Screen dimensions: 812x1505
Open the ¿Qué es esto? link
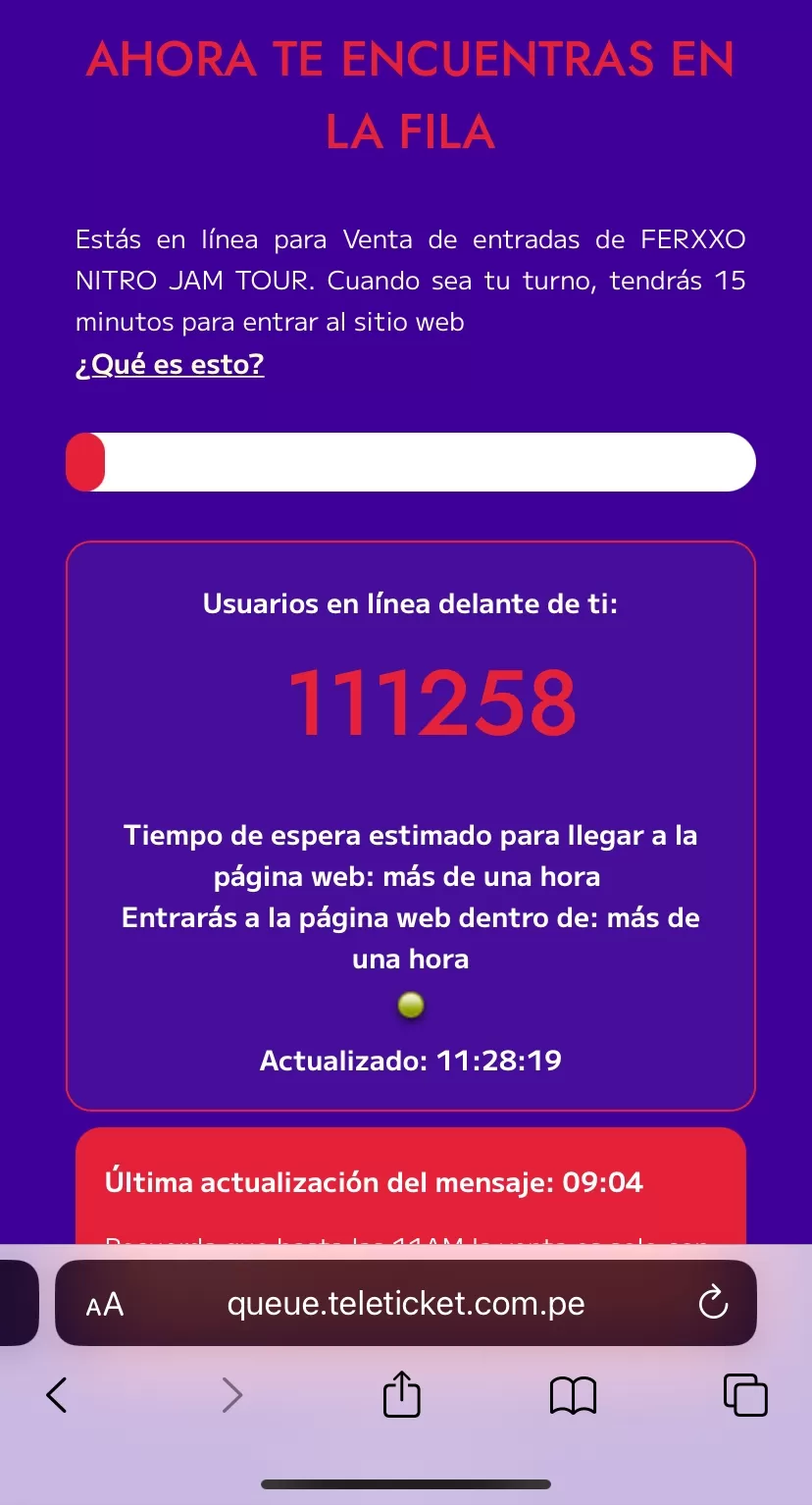click(170, 365)
